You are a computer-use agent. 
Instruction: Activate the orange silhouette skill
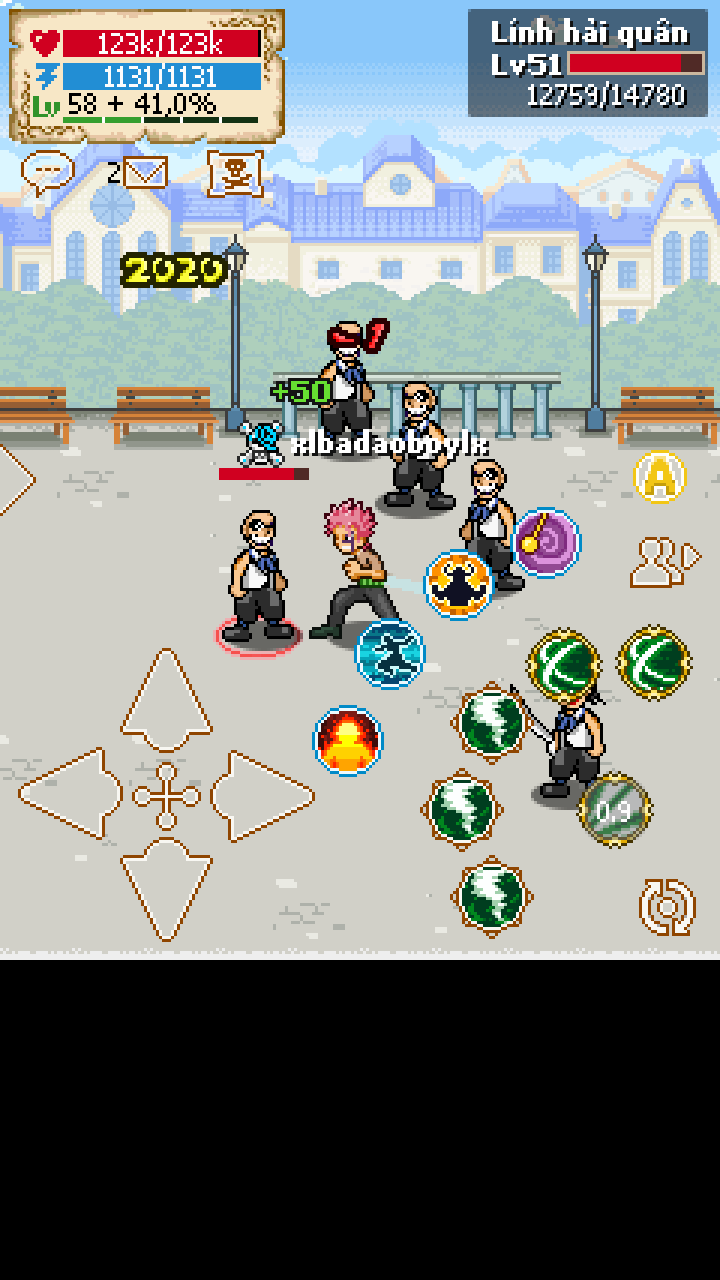pyautogui.click(x=459, y=585)
